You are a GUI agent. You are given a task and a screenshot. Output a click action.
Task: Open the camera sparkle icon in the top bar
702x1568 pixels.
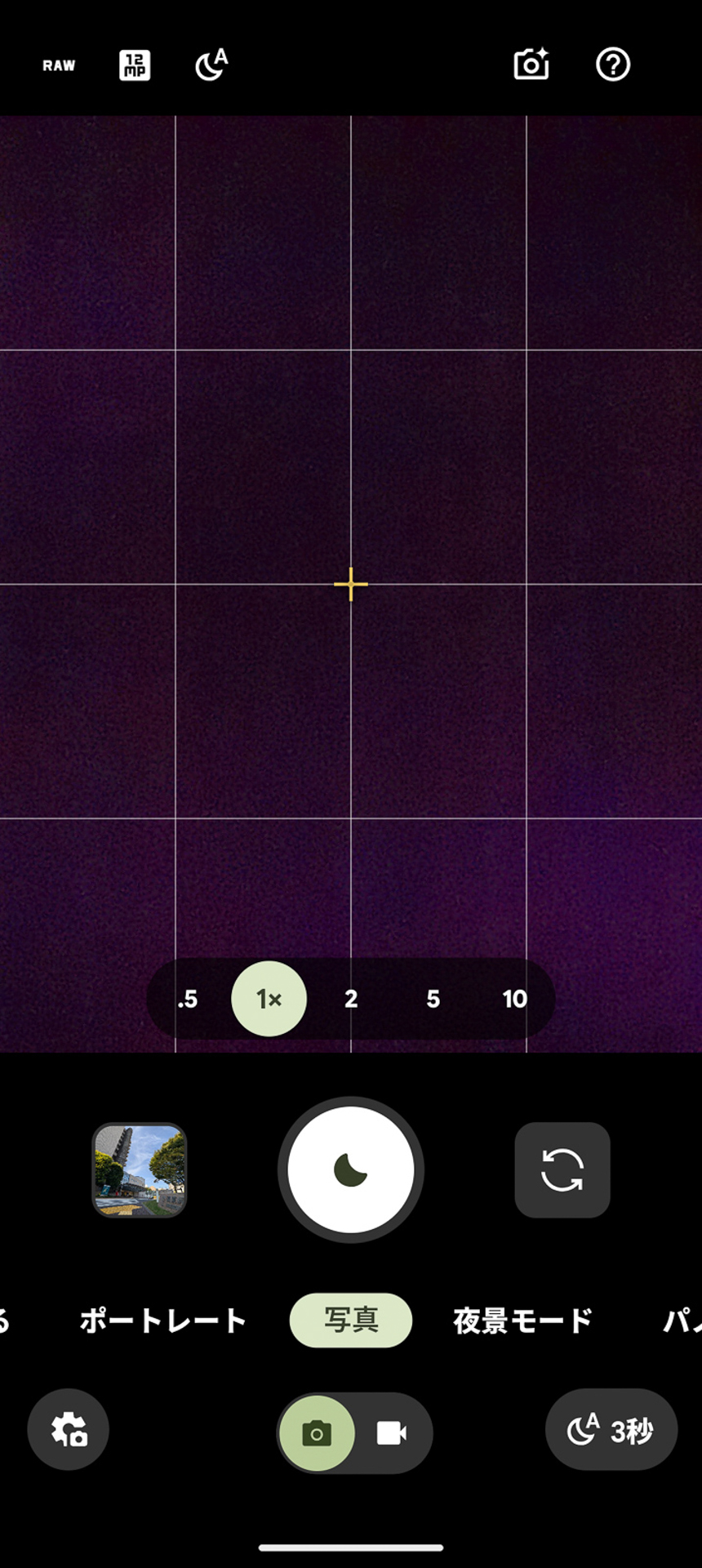pyautogui.click(x=531, y=65)
